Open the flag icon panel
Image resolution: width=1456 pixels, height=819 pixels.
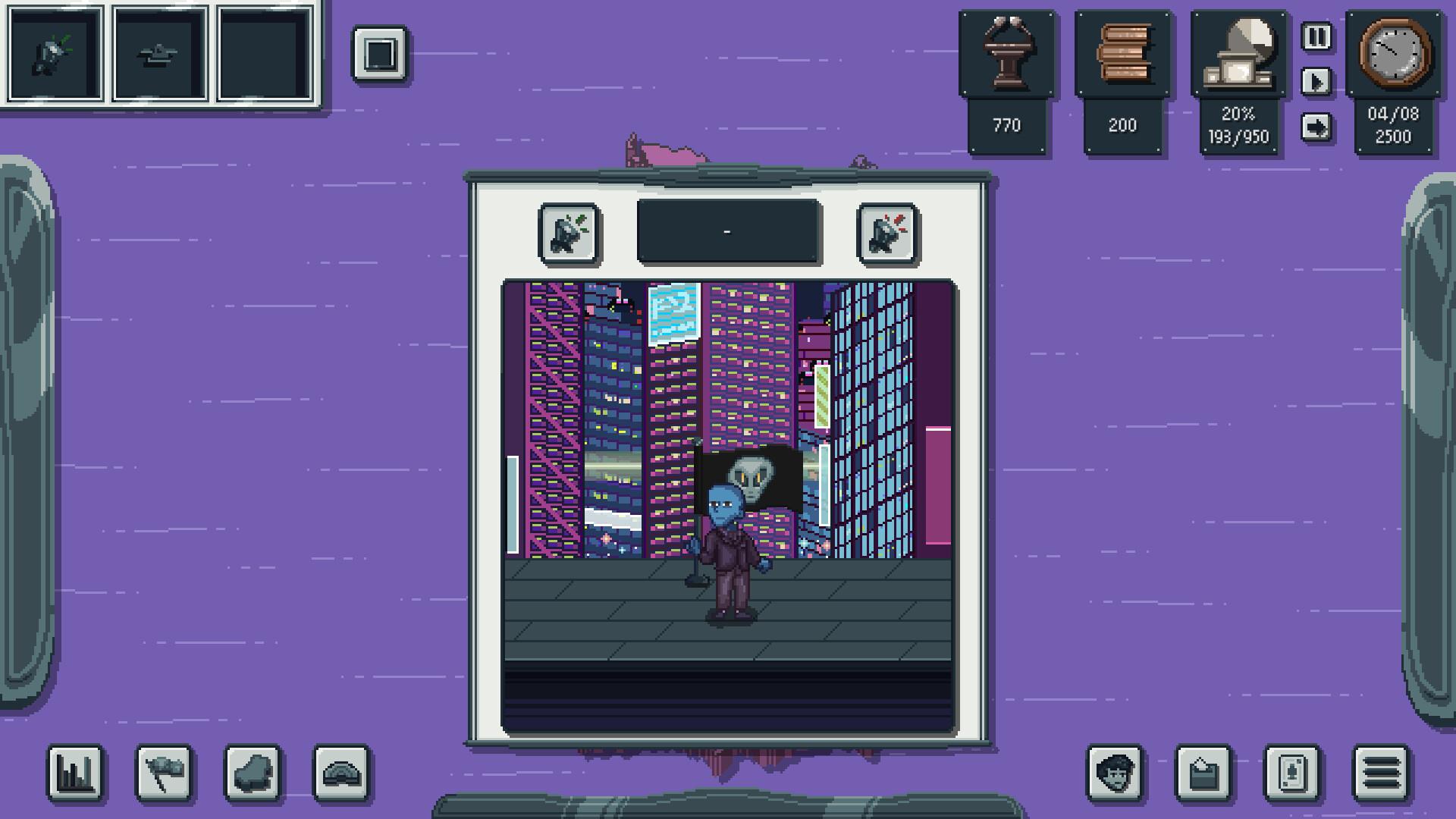coord(165,773)
